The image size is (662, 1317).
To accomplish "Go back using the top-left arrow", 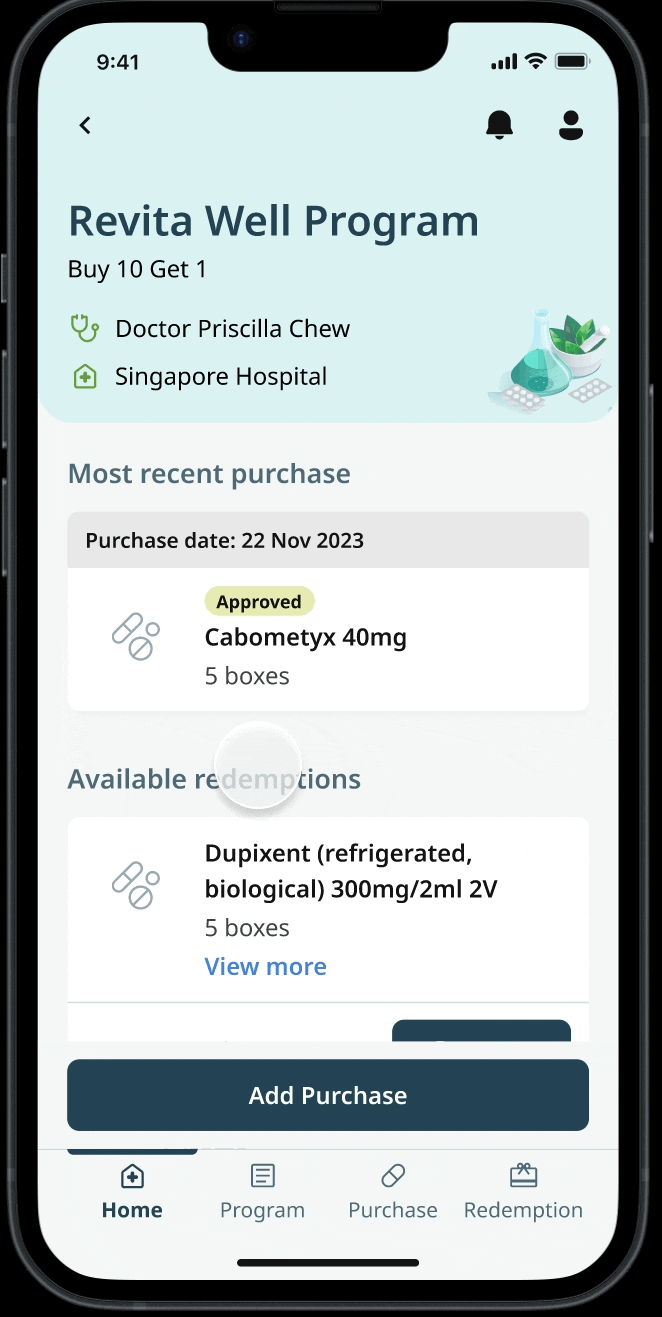I will pyautogui.click(x=85, y=125).
